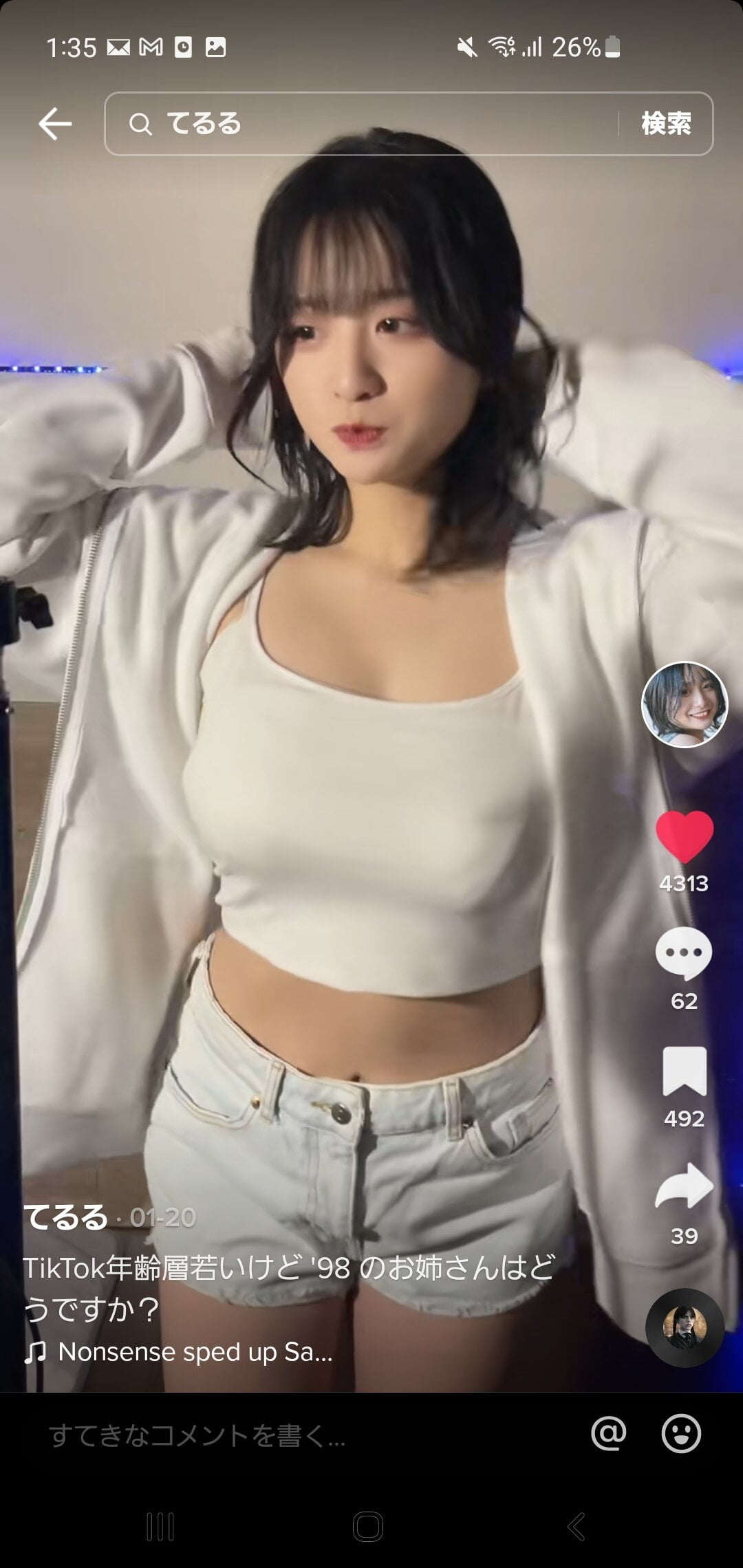743x1568 pixels.
Task: Open the てるる username link
Action: click(x=66, y=1217)
